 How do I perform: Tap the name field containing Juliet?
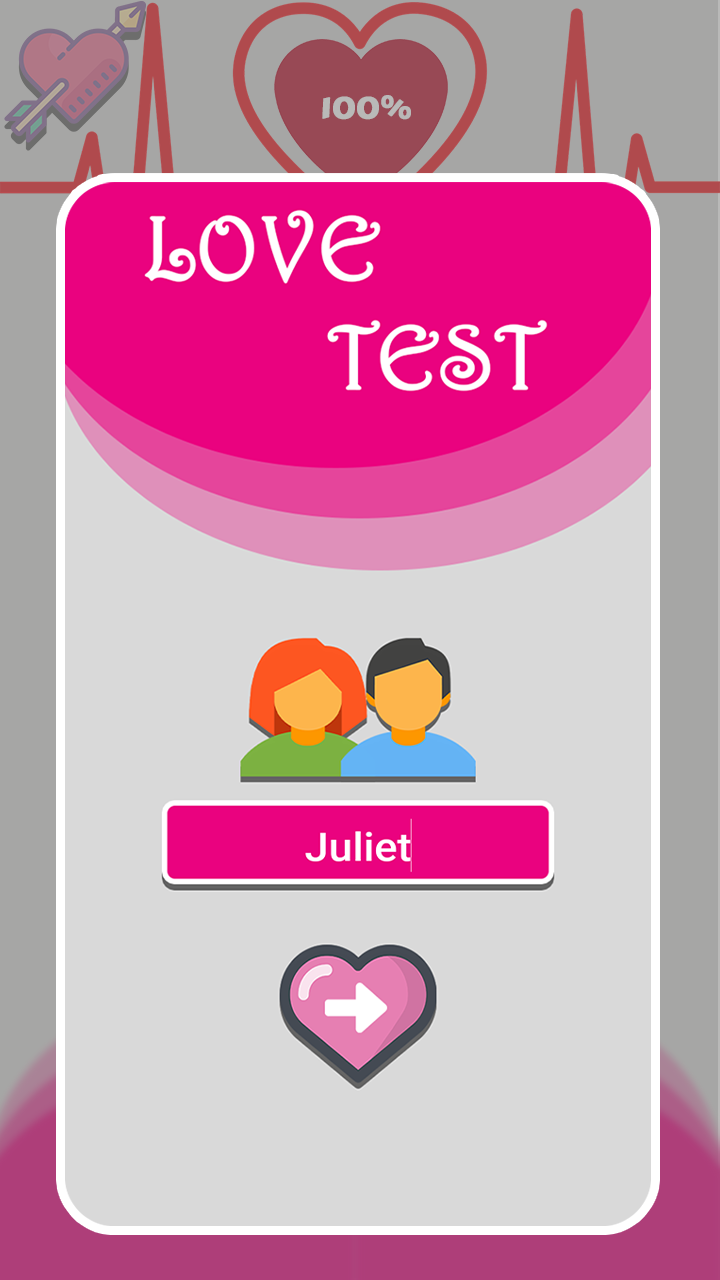[x=358, y=843]
